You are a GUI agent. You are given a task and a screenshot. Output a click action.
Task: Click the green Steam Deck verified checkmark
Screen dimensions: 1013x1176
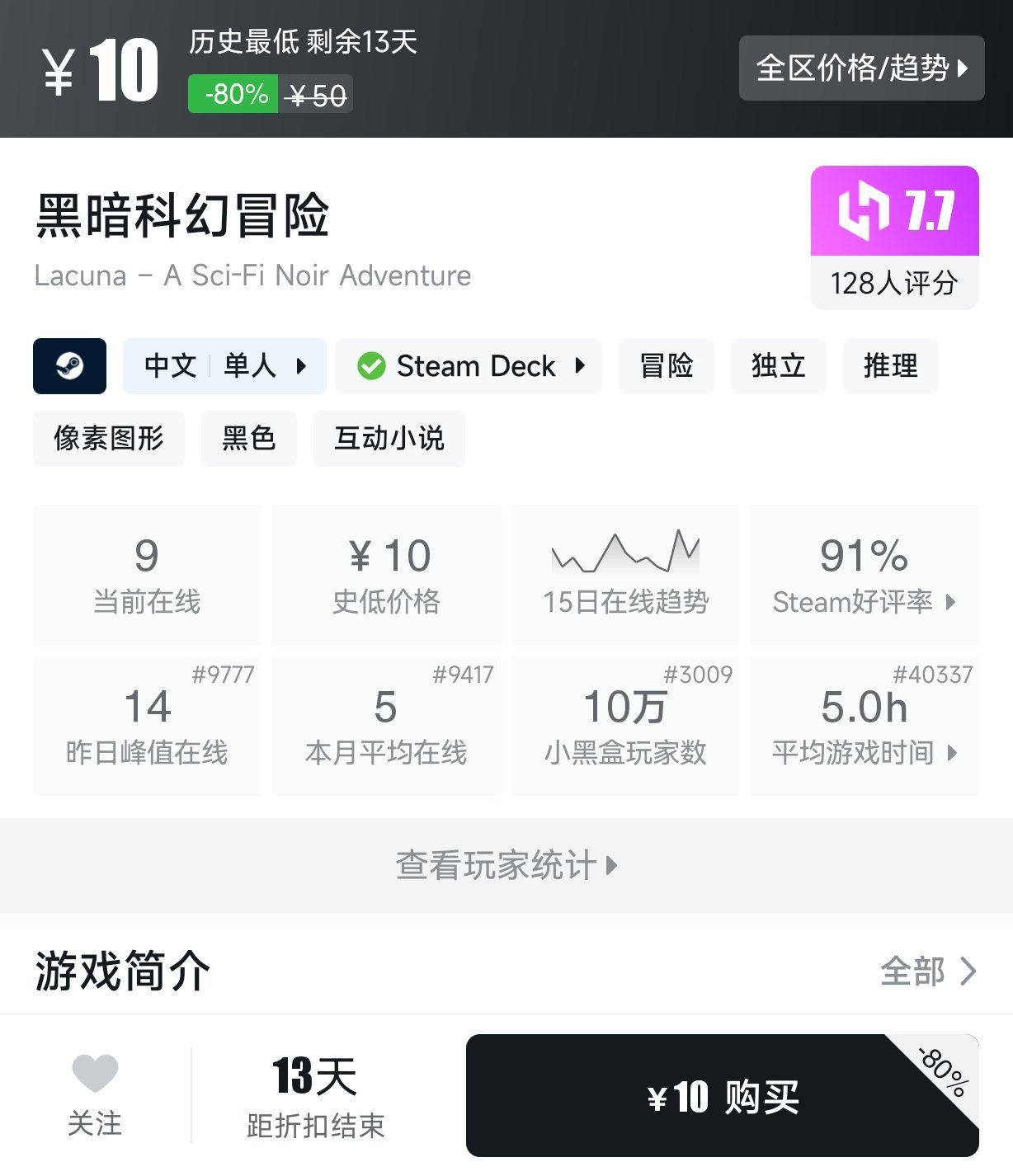tap(372, 366)
